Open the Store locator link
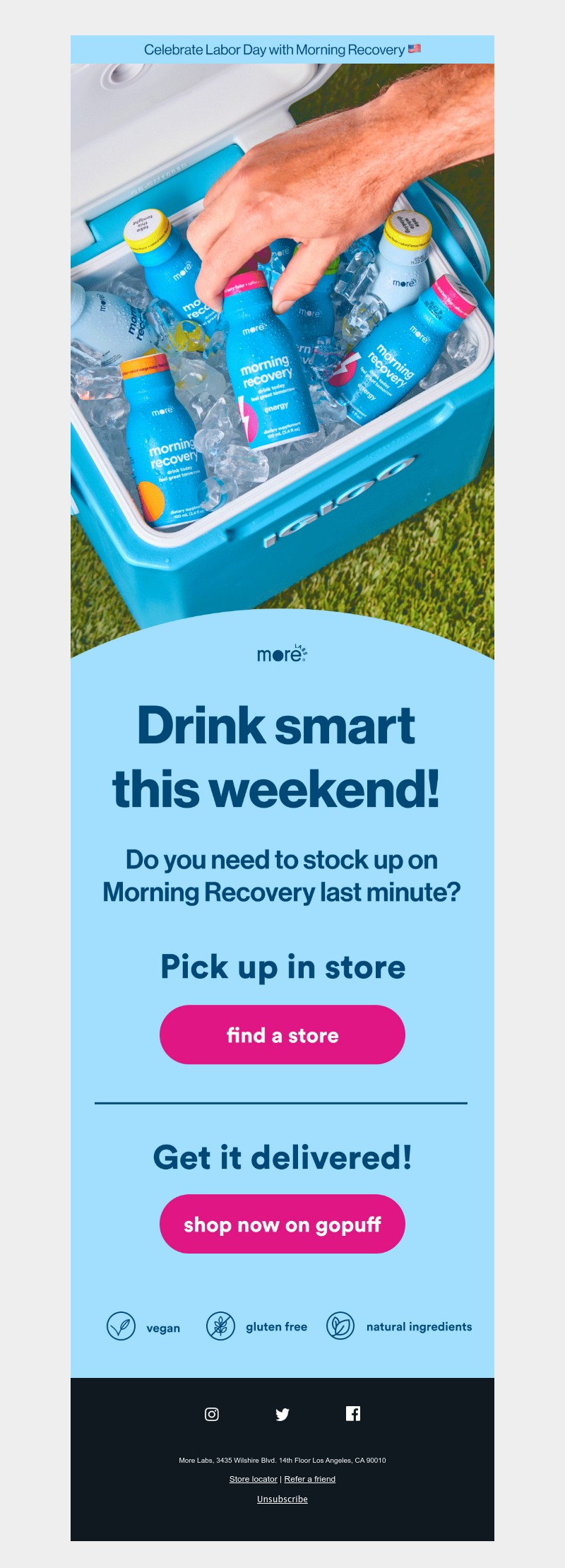The image size is (565, 1568). click(x=253, y=1479)
